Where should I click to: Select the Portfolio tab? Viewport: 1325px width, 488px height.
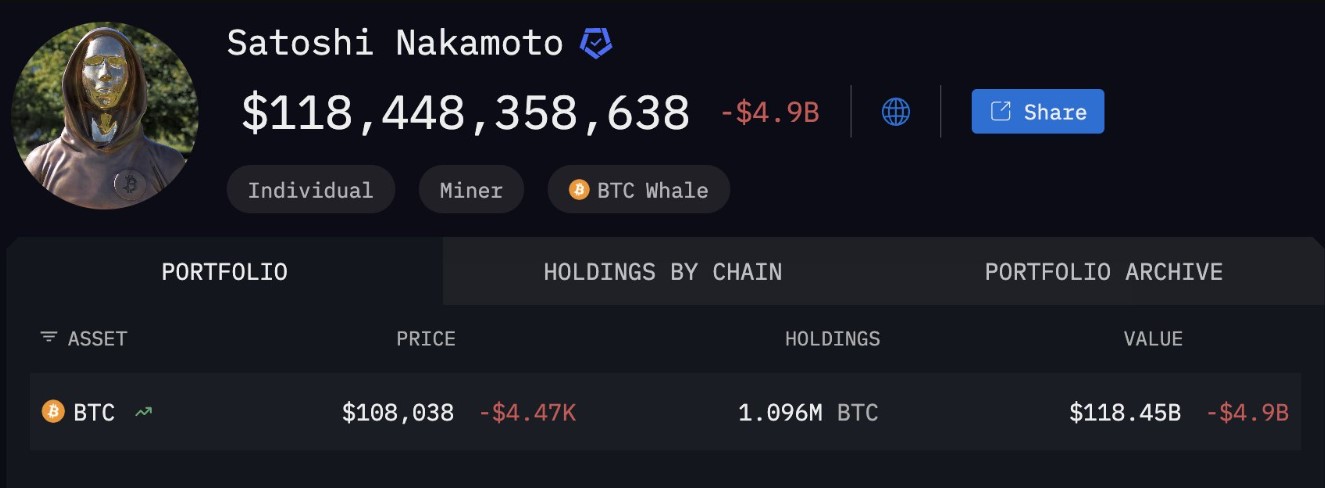[x=224, y=272]
